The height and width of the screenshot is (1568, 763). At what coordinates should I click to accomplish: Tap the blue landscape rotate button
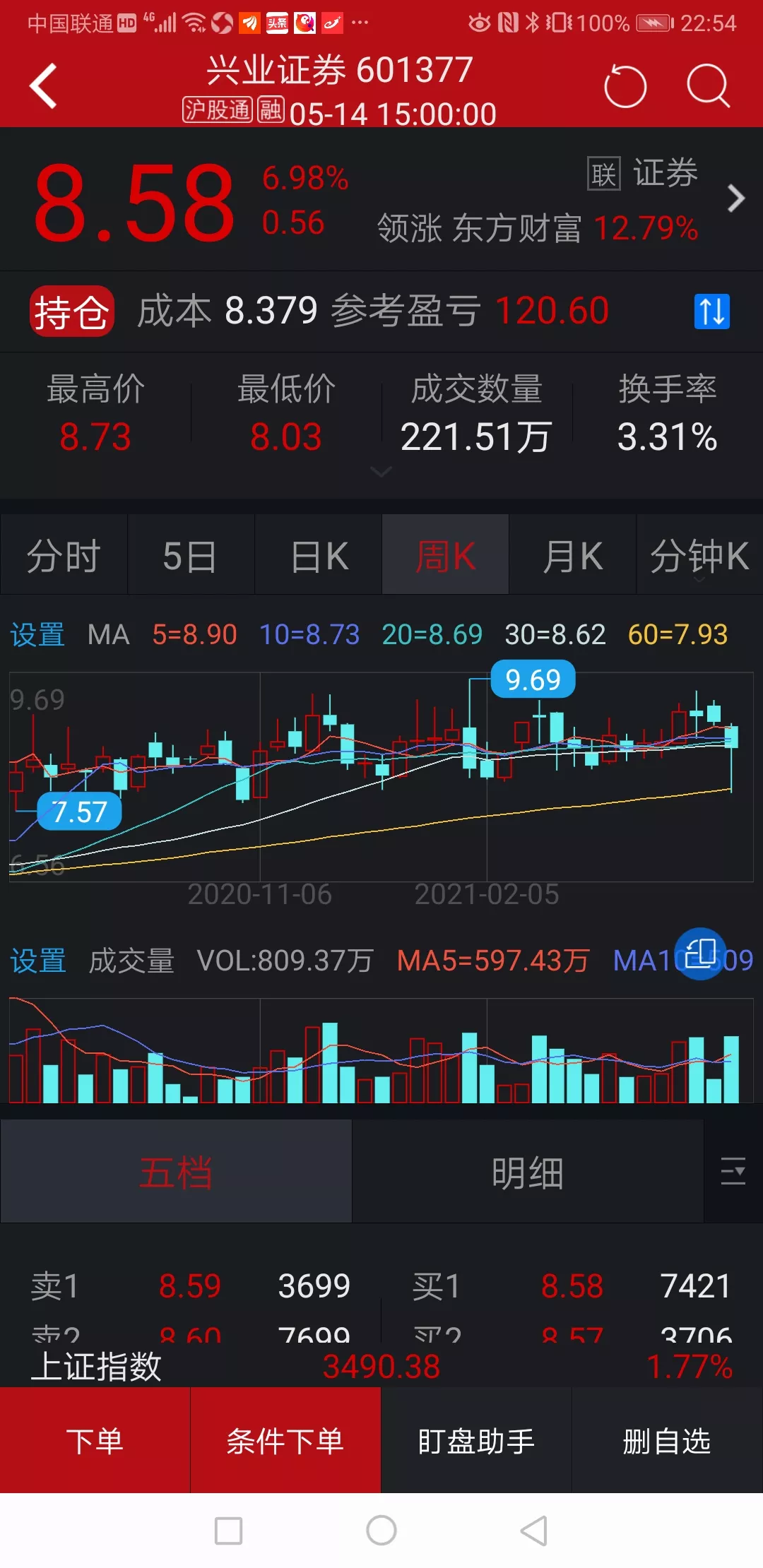pos(700,954)
